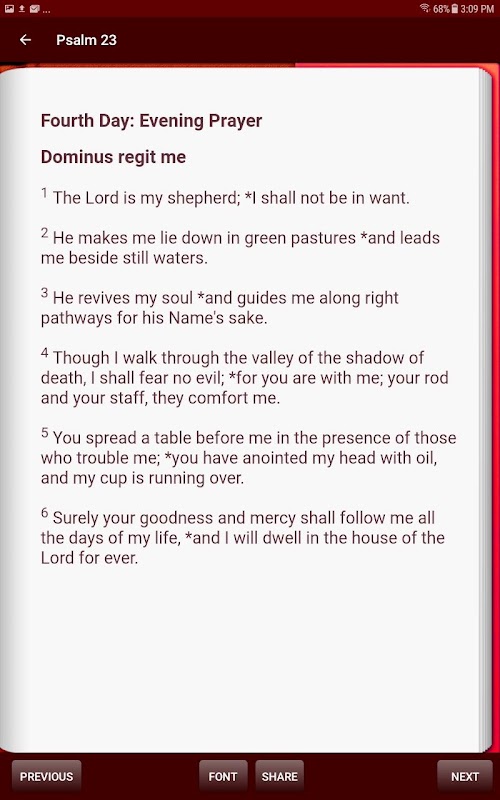The width and height of the screenshot is (500, 800).
Task: Go back using the arrow icon
Action: coord(25,40)
